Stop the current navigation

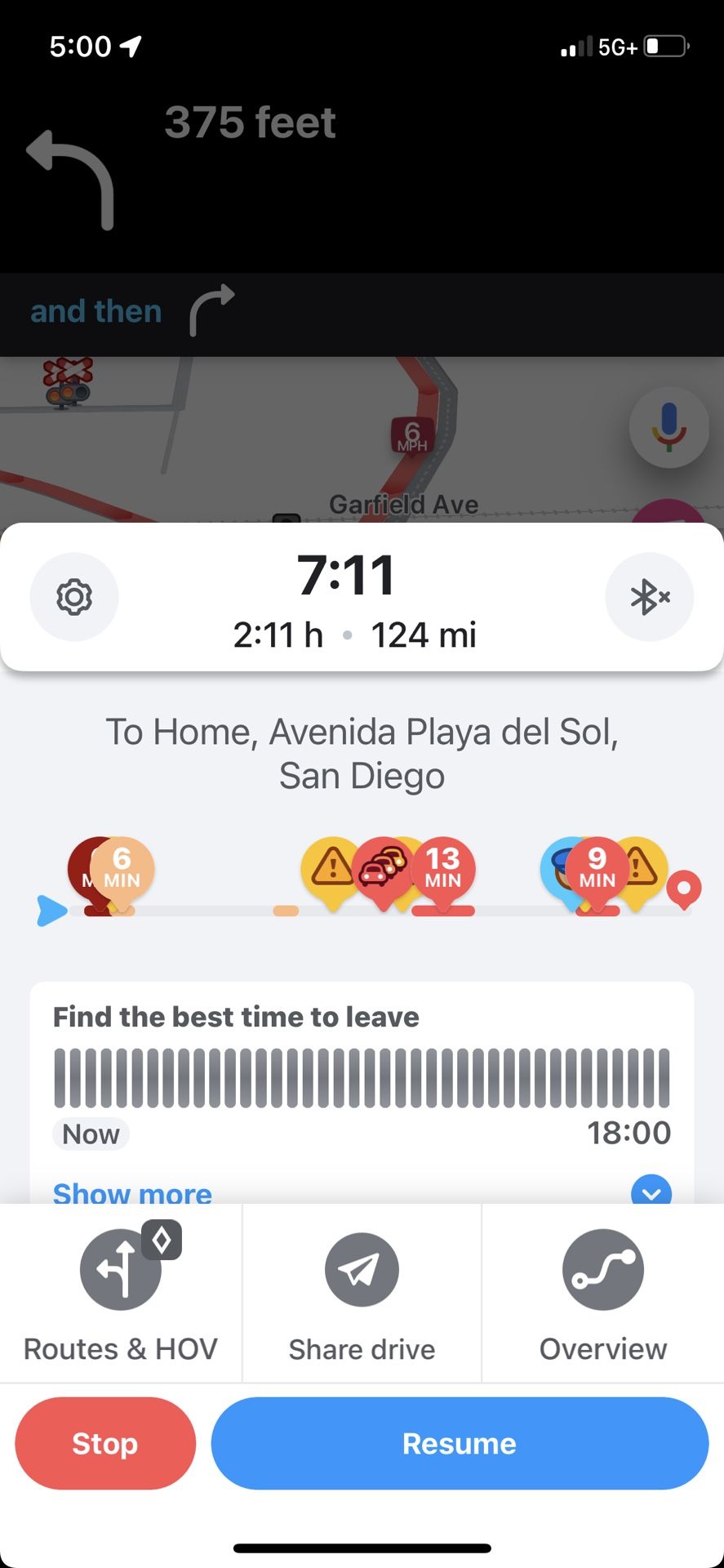coord(105,1443)
